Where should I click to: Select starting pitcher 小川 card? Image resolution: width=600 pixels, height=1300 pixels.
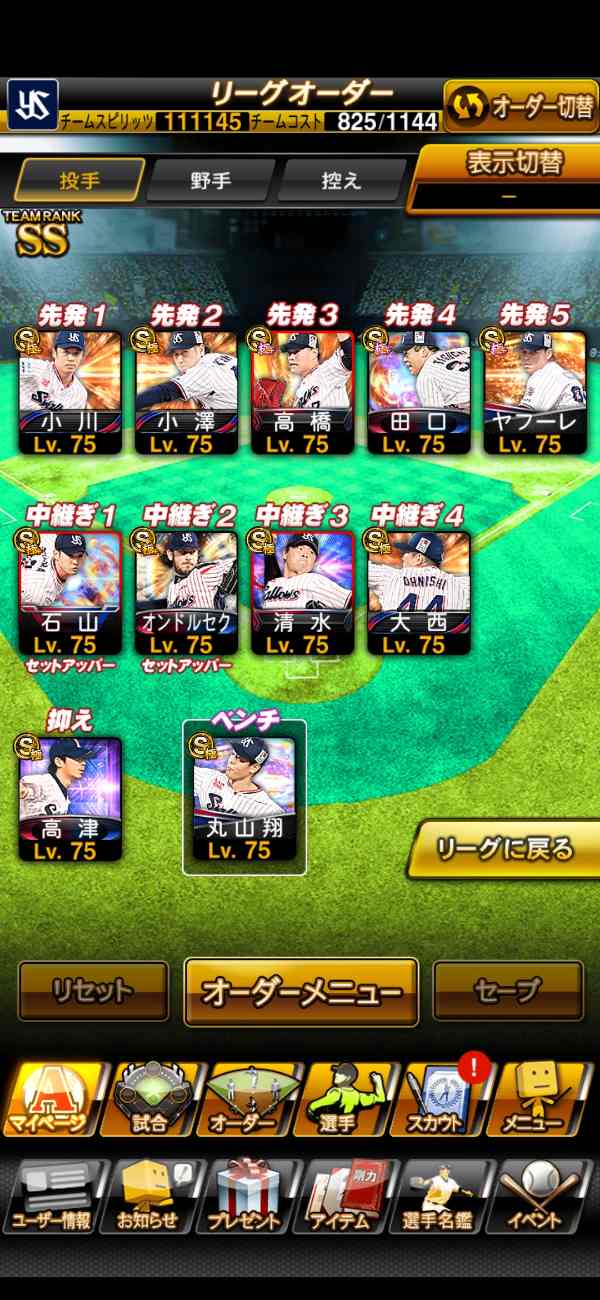pyautogui.click(x=69, y=392)
